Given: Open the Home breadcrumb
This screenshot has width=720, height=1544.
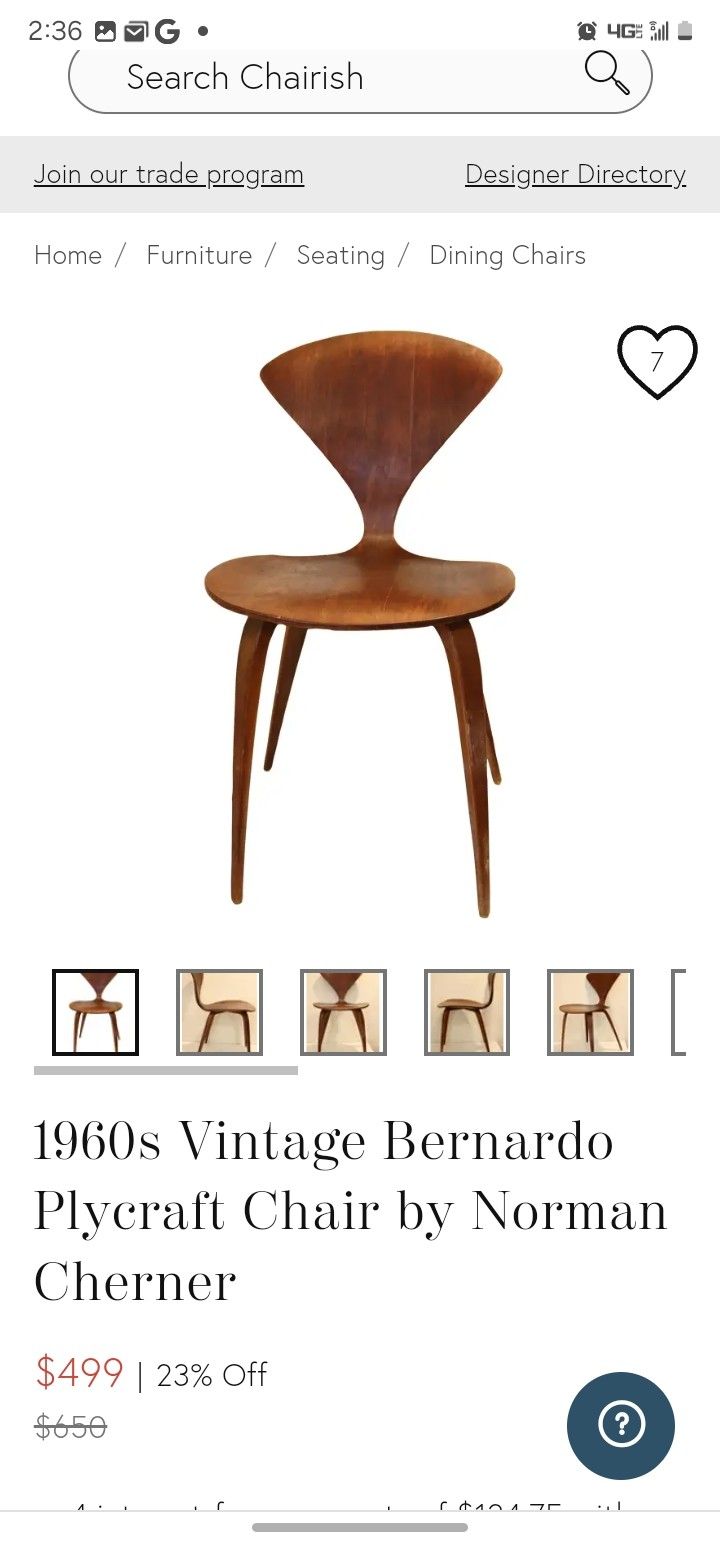Looking at the screenshot, I should (66, 255).
